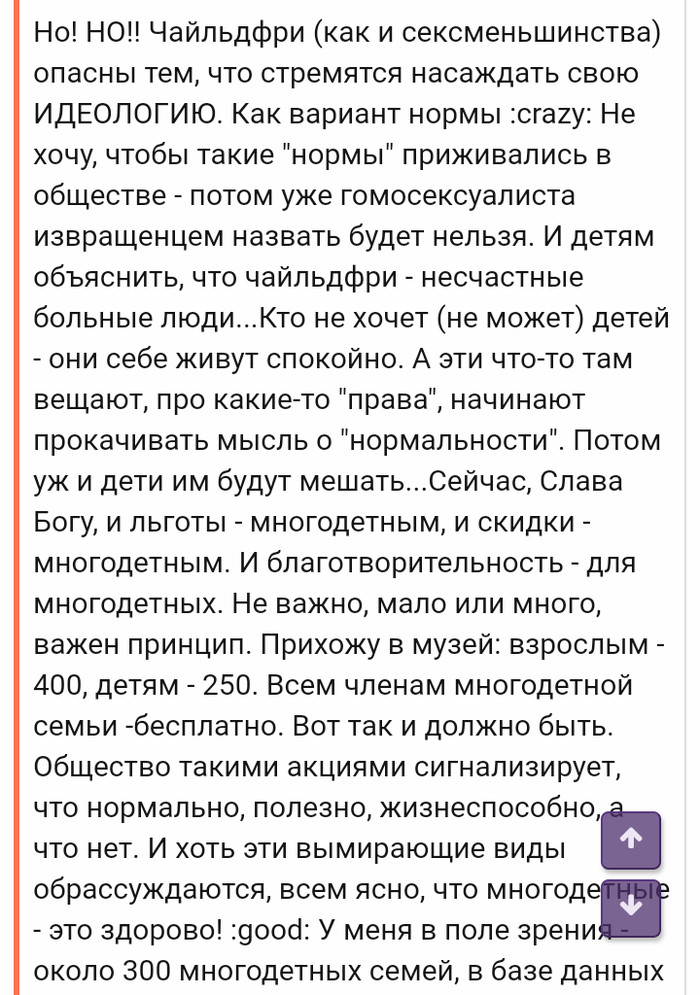Jump to the bottom with the down arrow

pyautogui.click(x=630, y=906)
